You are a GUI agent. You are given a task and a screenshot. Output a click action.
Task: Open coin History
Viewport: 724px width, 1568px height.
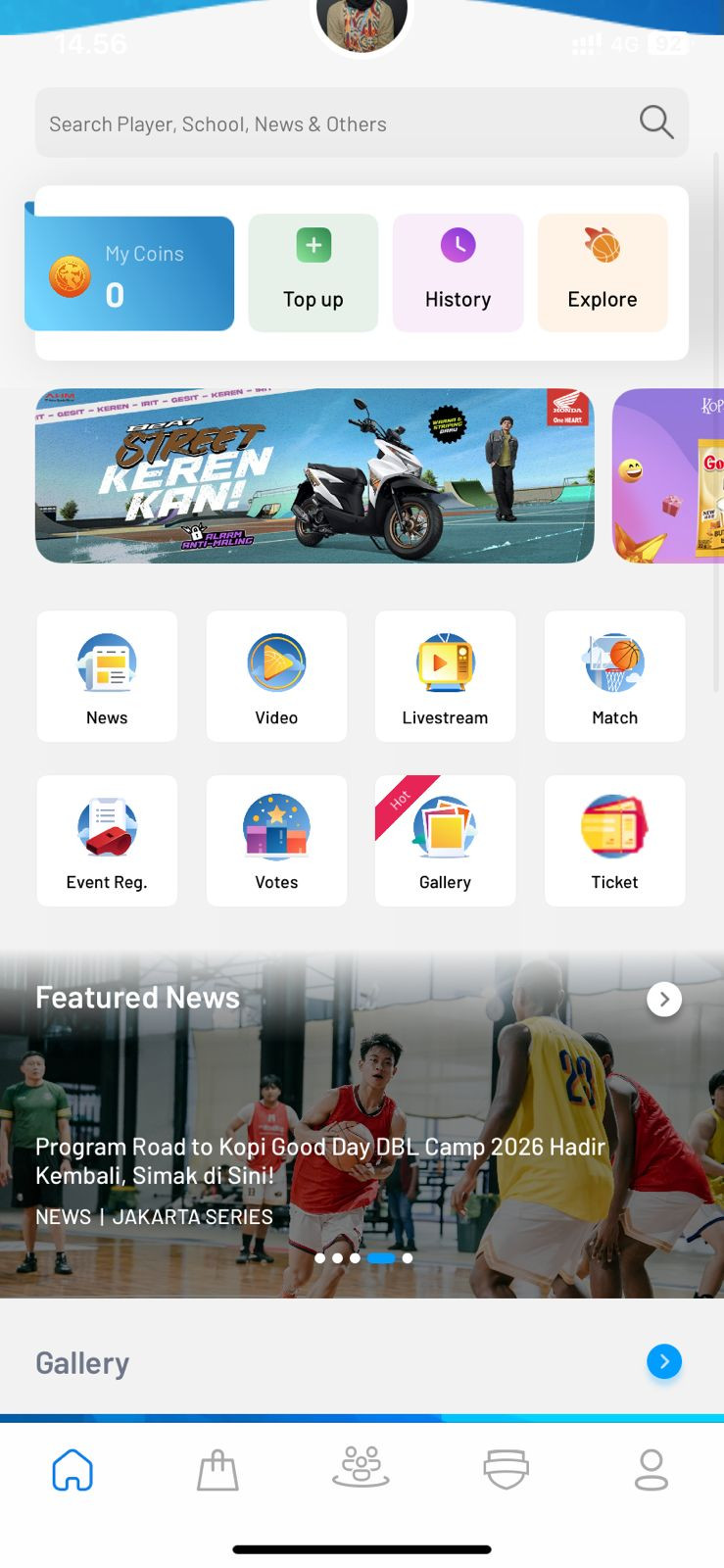458,273
